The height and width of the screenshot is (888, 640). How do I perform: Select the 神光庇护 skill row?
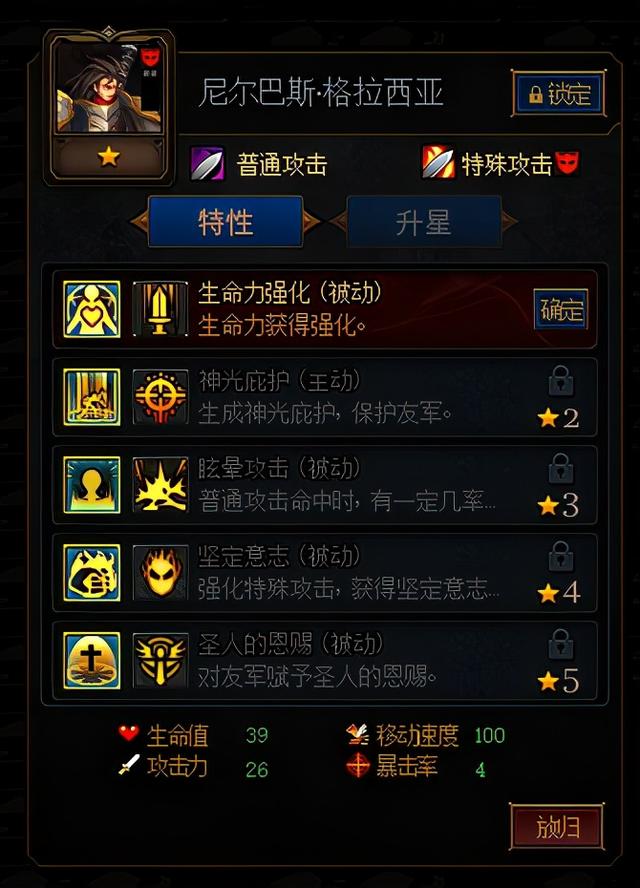click(330, 397)
